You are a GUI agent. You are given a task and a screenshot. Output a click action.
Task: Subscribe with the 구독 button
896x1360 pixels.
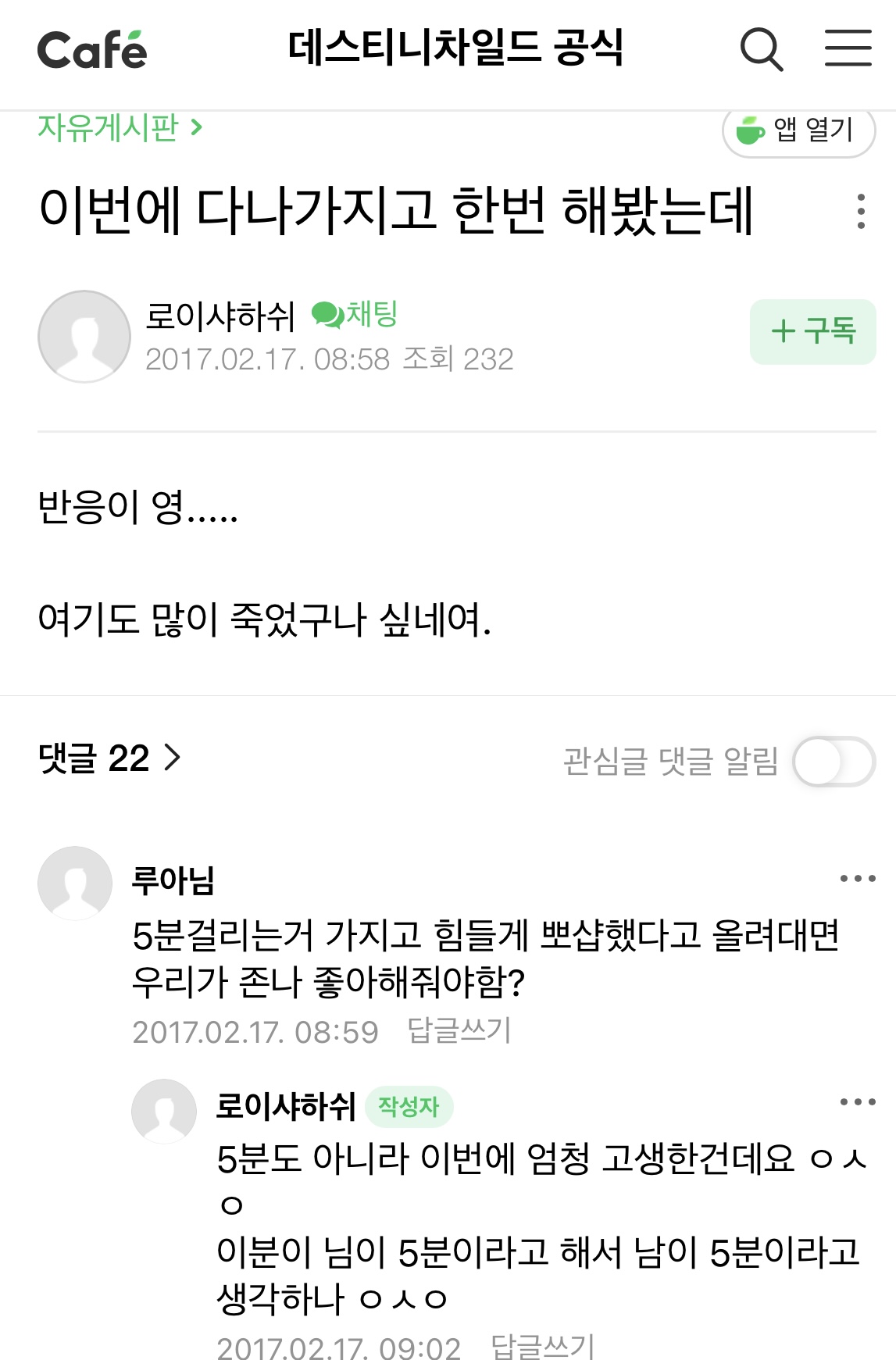[812, 331]
